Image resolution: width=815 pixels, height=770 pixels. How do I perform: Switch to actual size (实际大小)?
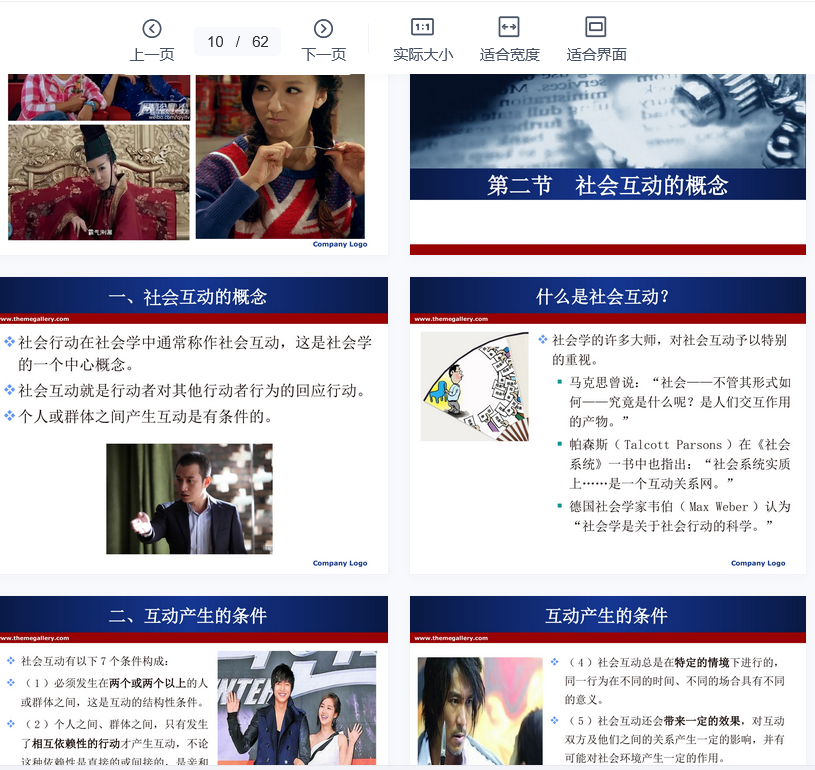point(422,39)
